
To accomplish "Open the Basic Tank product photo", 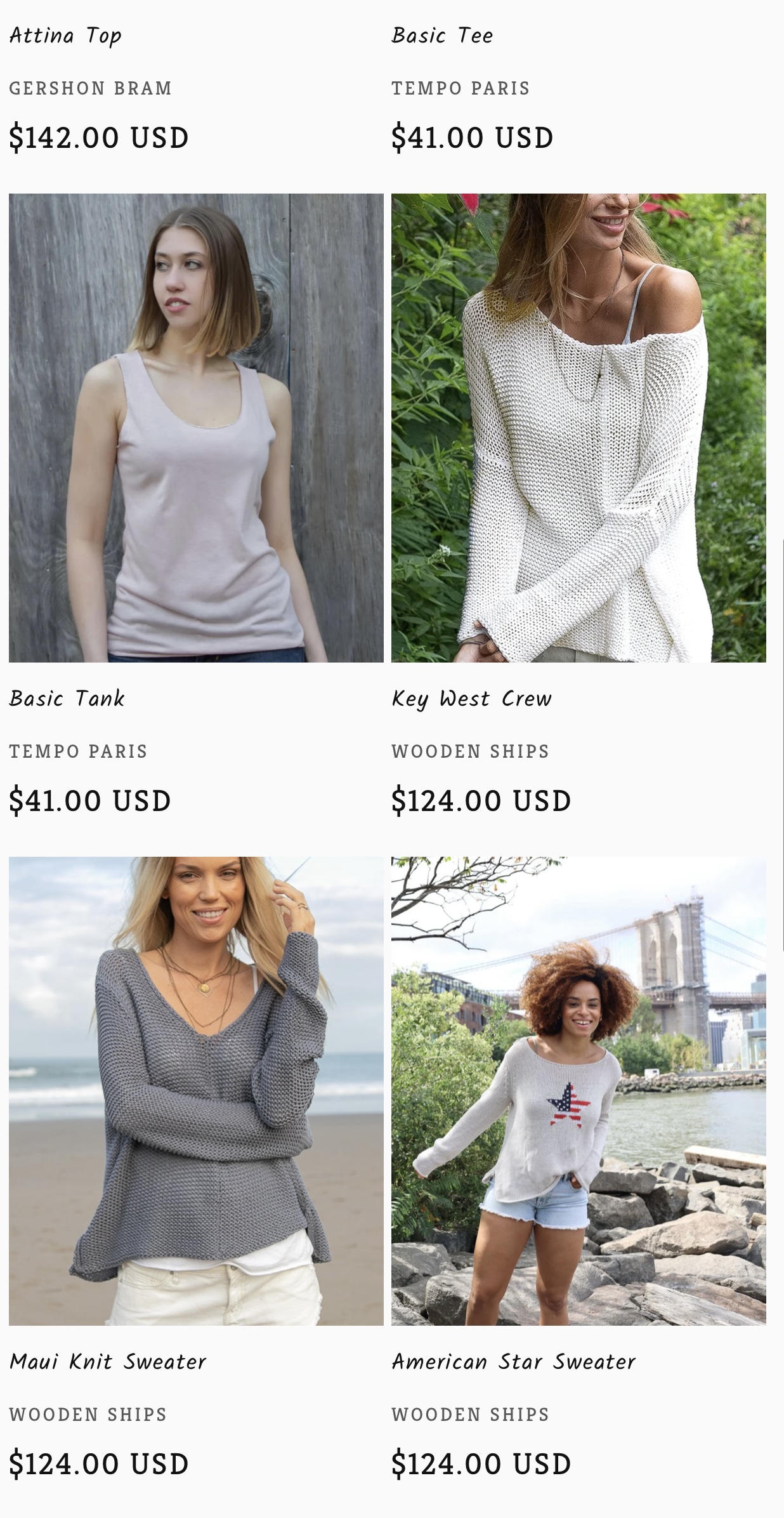I will 196,428.
